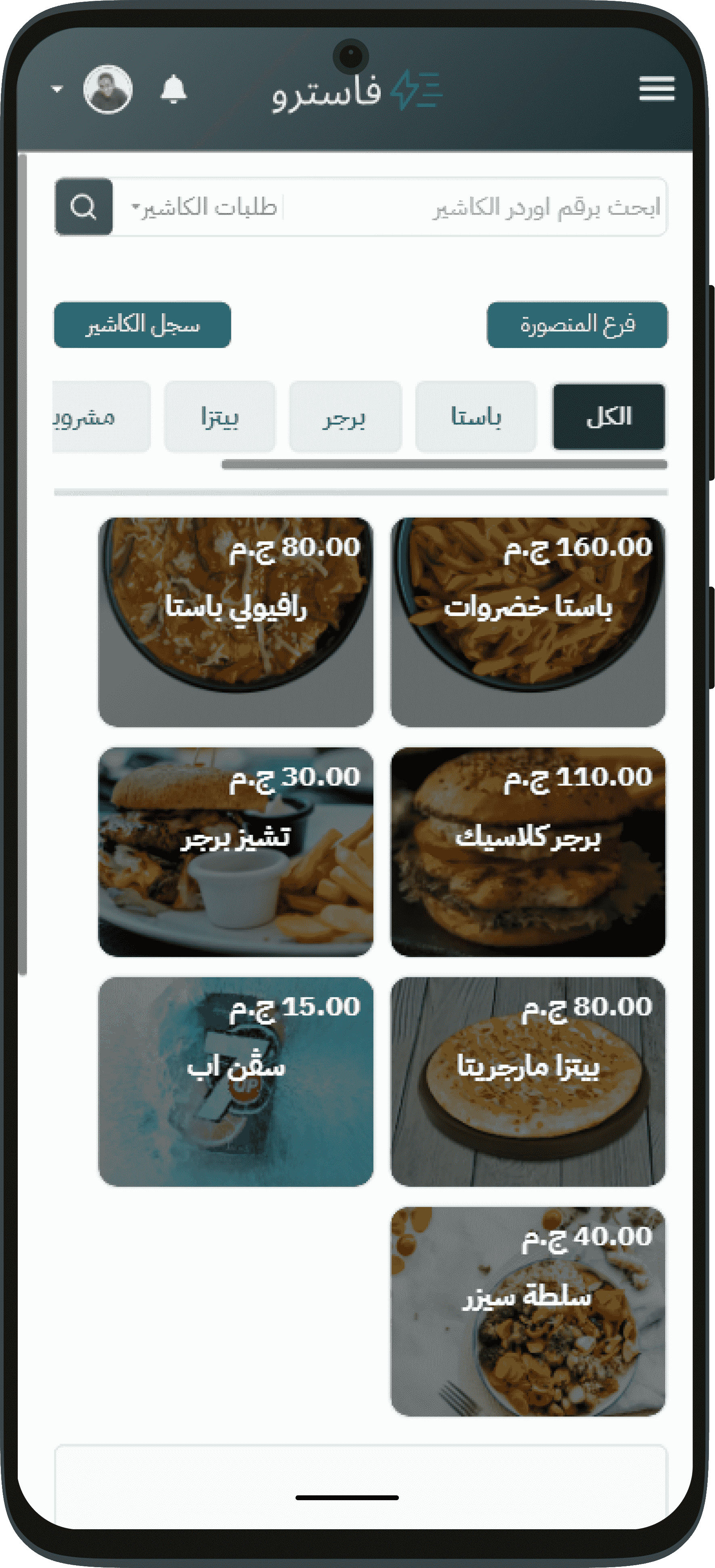The image size is (715, 1568).
Task: Tap the search magnifier button
Action: [x=83, y=207]
